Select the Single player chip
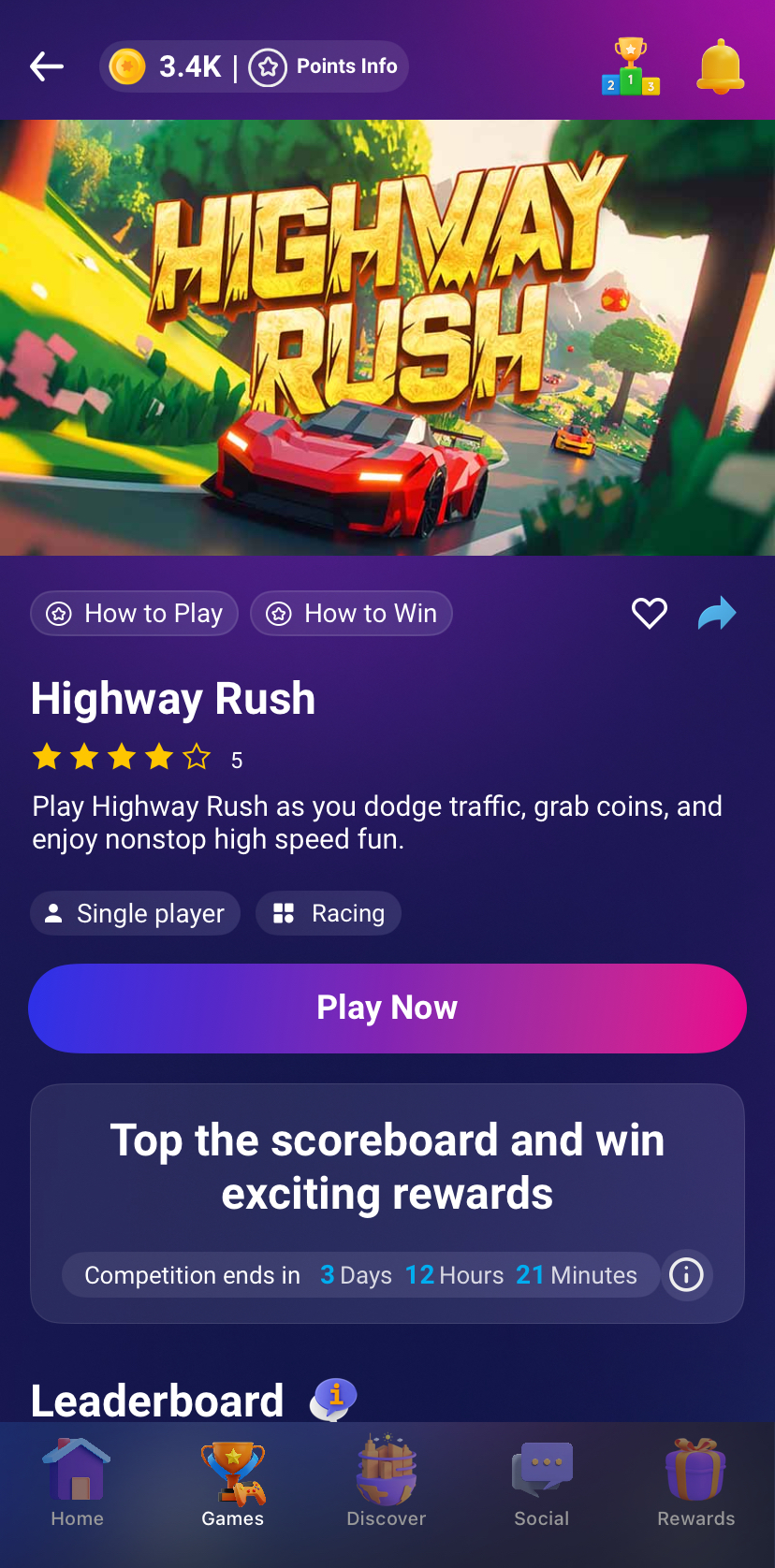This screenshot has height=1568, width=775. tap(136, 913)
